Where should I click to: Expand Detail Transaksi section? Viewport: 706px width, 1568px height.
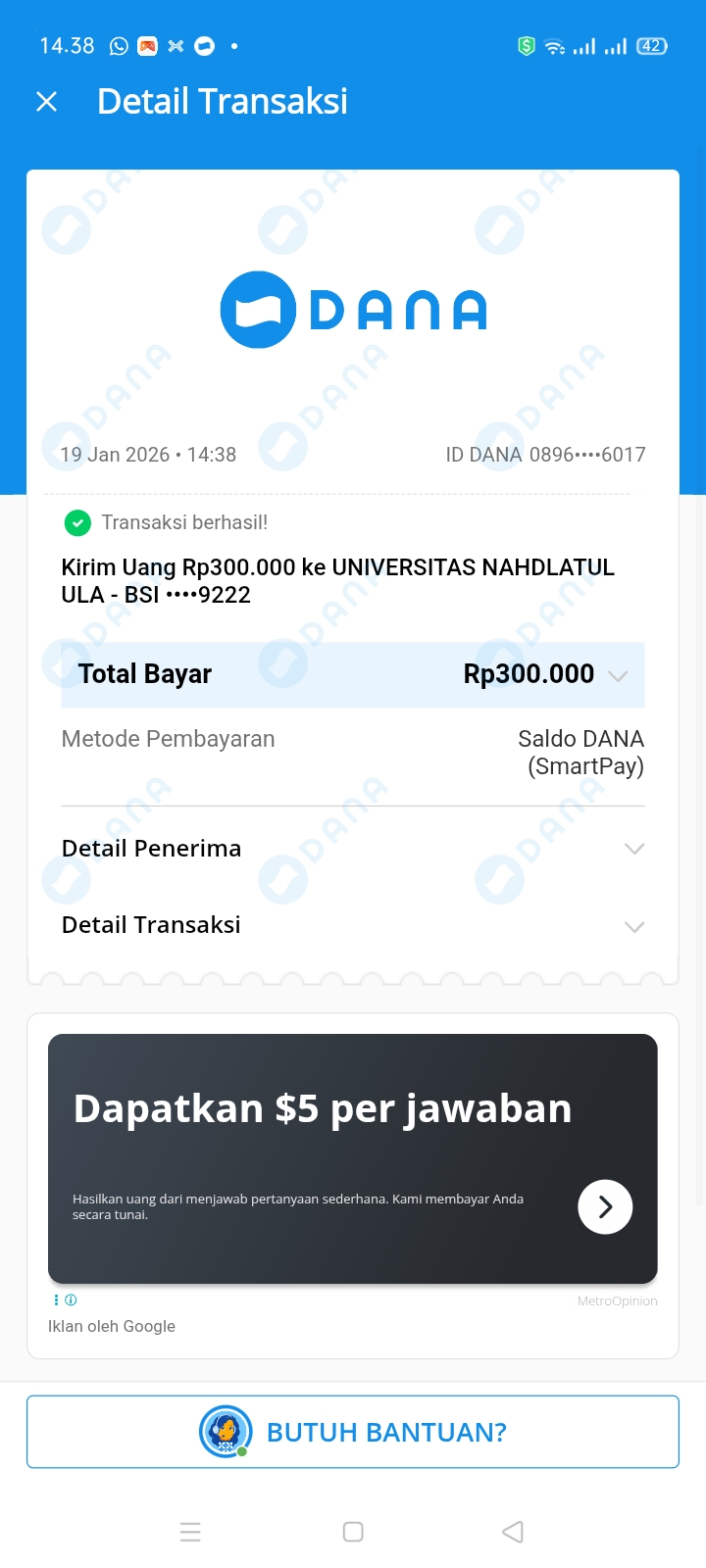tap(633, 926)
